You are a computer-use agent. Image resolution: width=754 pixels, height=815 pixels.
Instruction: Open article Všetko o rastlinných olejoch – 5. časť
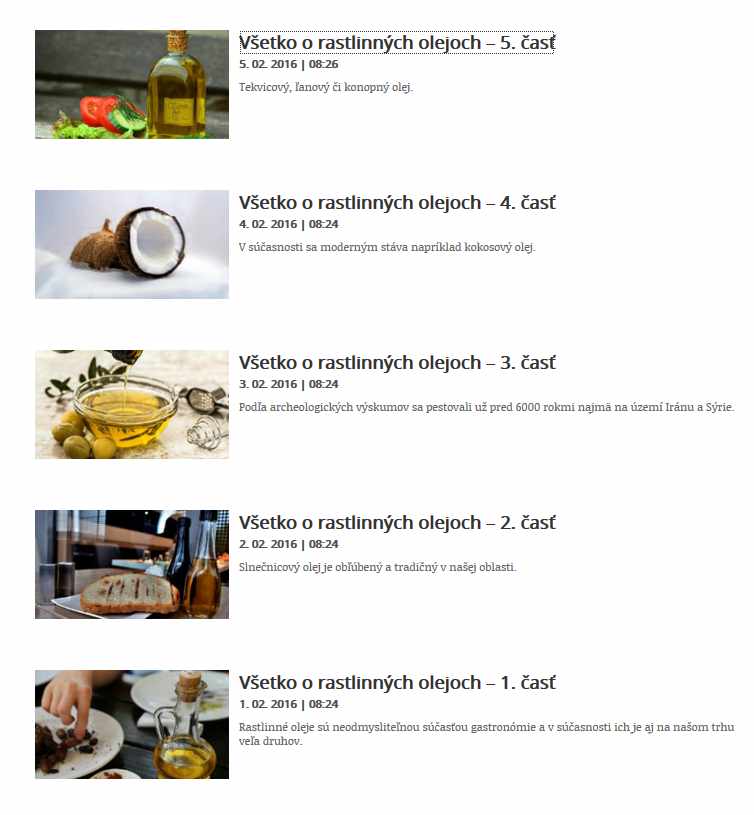click(396, 43)
